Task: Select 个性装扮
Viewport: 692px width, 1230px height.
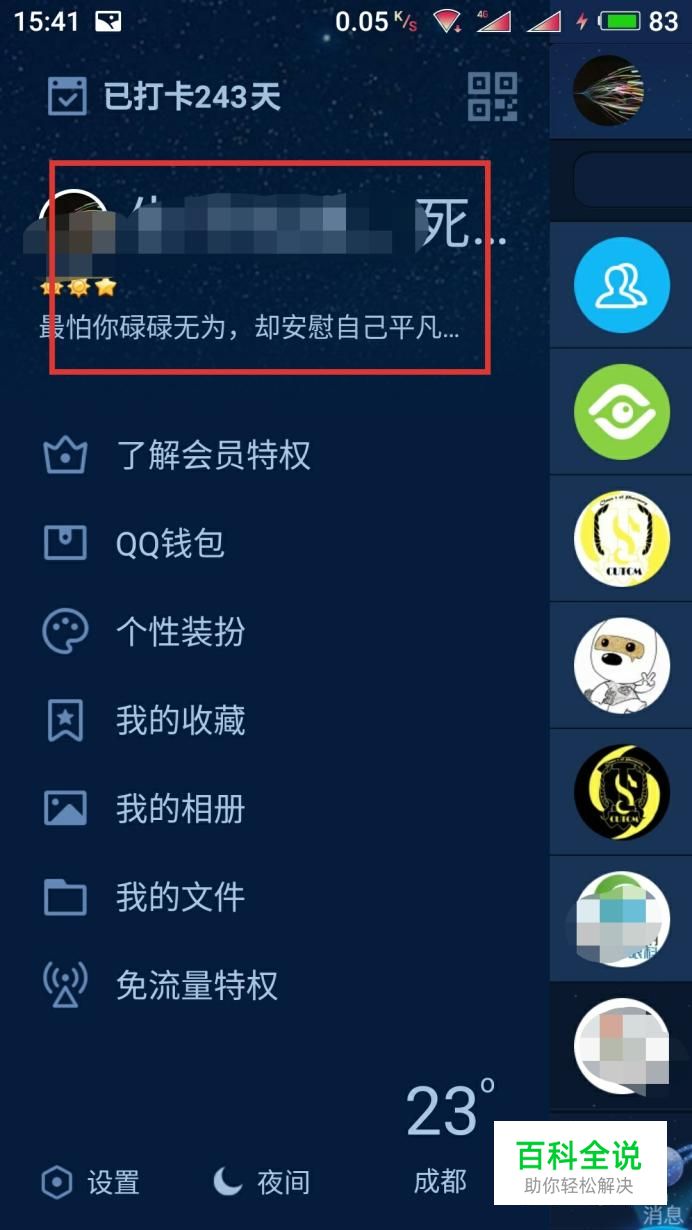Action: pos(144,632)
